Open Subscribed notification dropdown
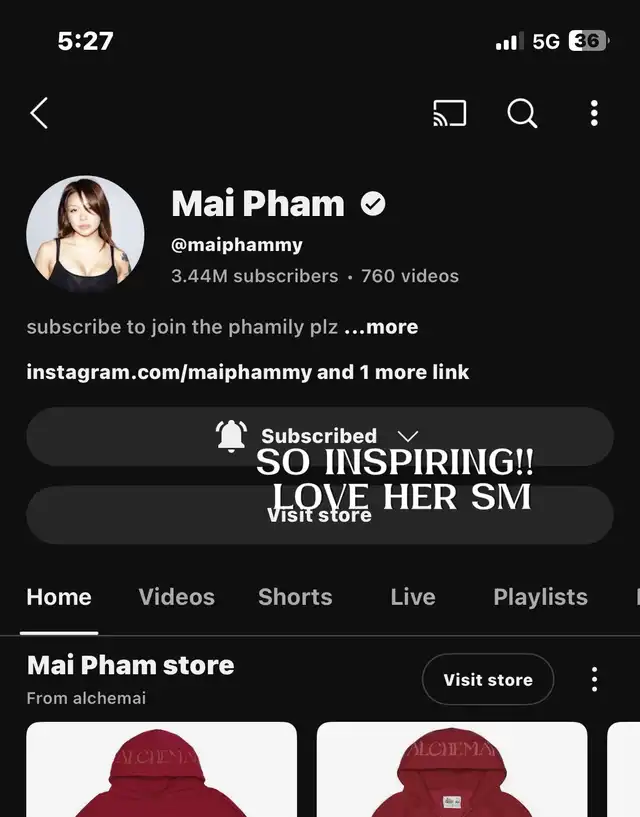The height and width of the screenshot is (817, 640). (x=319, y=436)
